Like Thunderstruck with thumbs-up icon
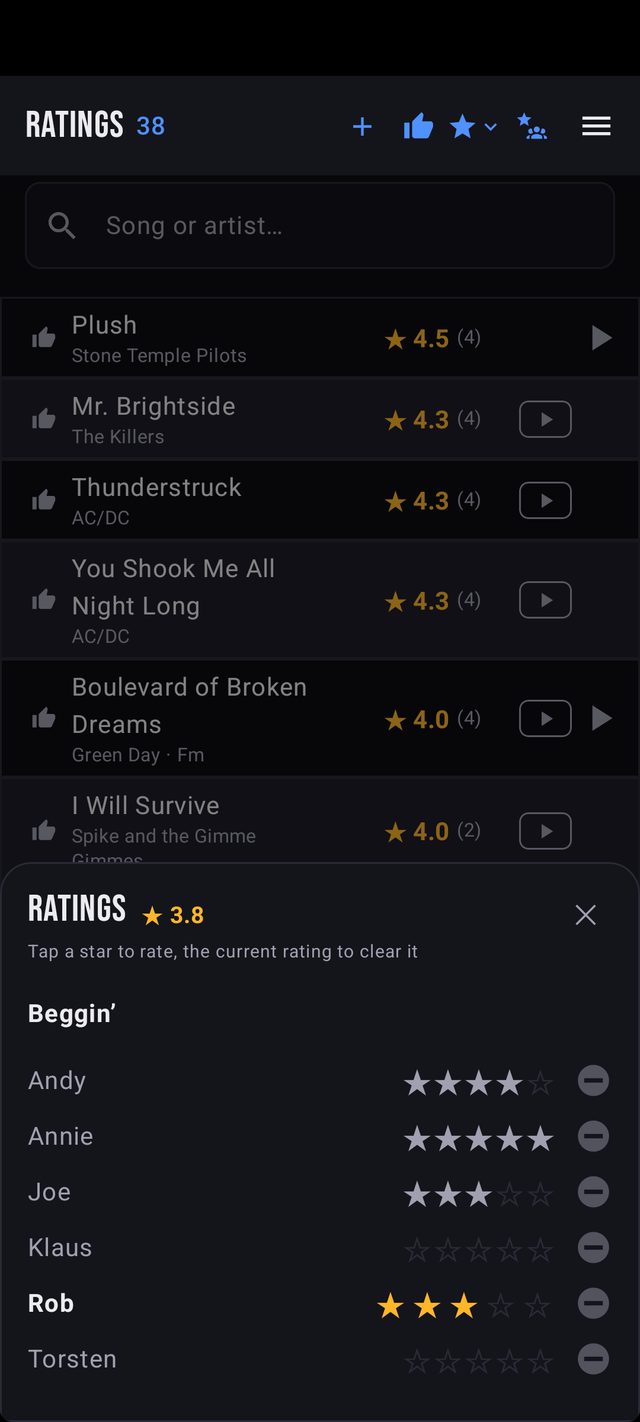 (43, 500)
